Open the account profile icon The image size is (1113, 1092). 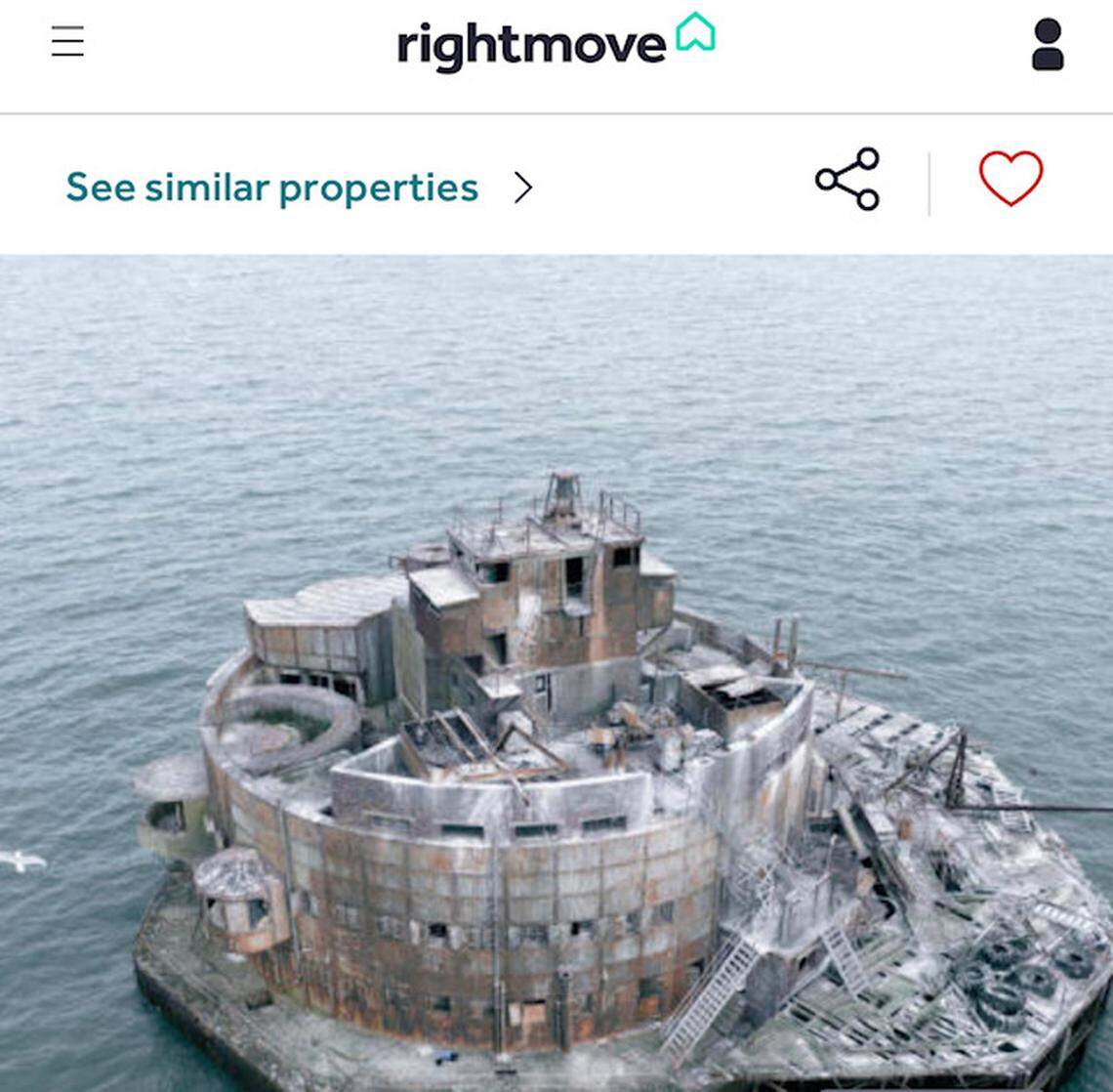click(1048, 44)
